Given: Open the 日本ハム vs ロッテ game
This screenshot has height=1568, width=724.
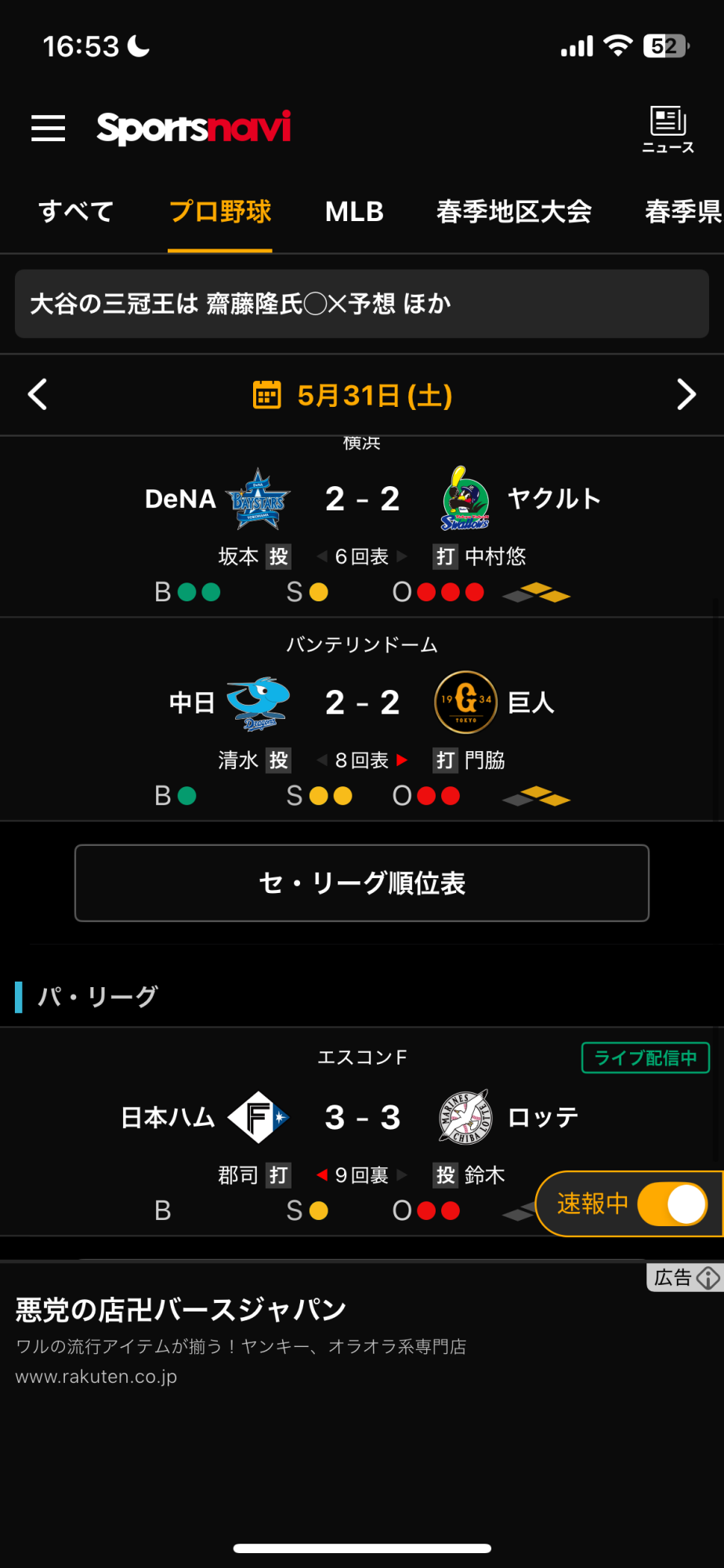Looking at the screenshot, I should pyautogui.click(x=362, y=1117).
